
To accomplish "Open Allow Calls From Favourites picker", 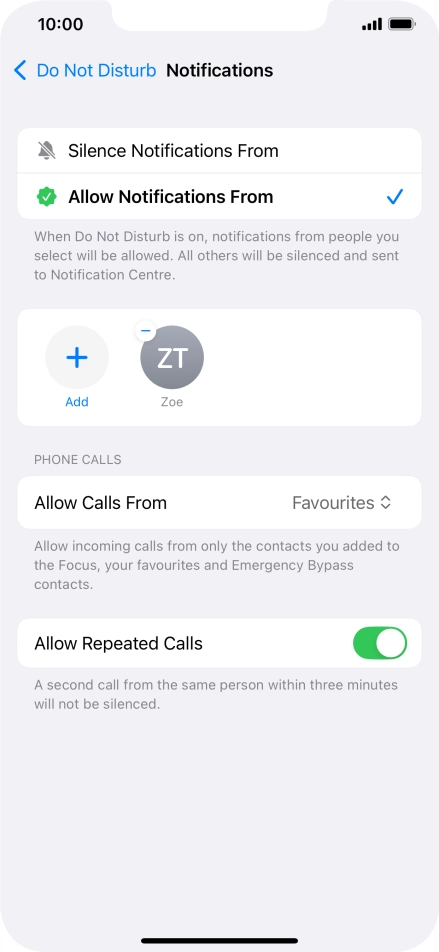I will point(219,503).
